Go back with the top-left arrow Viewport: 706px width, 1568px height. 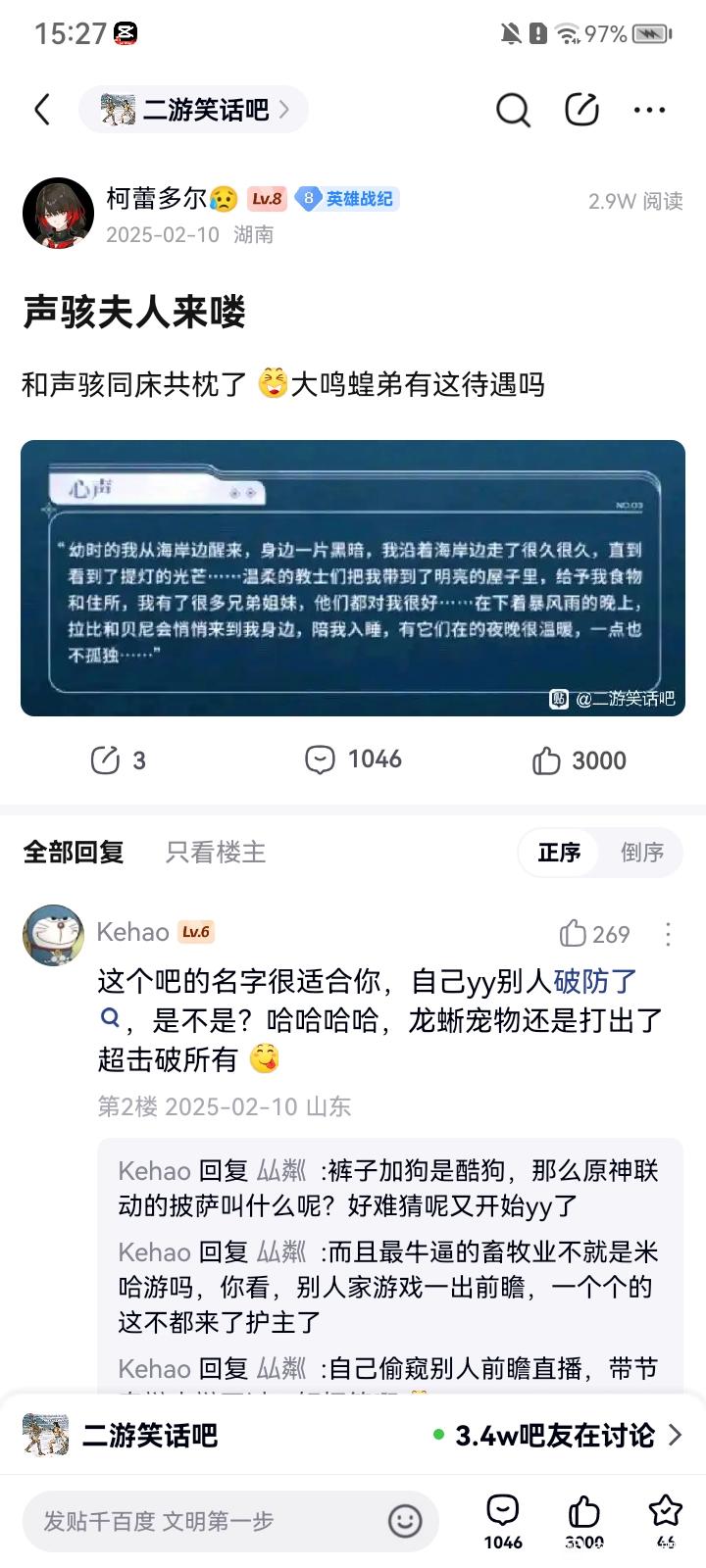(x=42, y=110)
